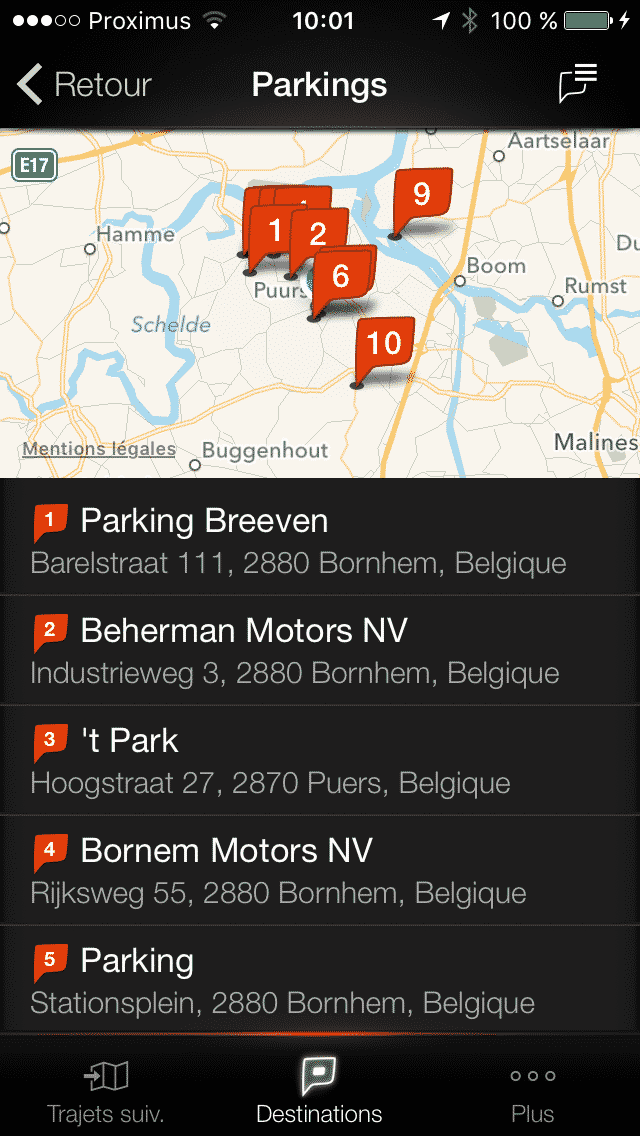Select the 't Park entry
This screenshot has width=640, height=1136.
[x=320, y=761]
